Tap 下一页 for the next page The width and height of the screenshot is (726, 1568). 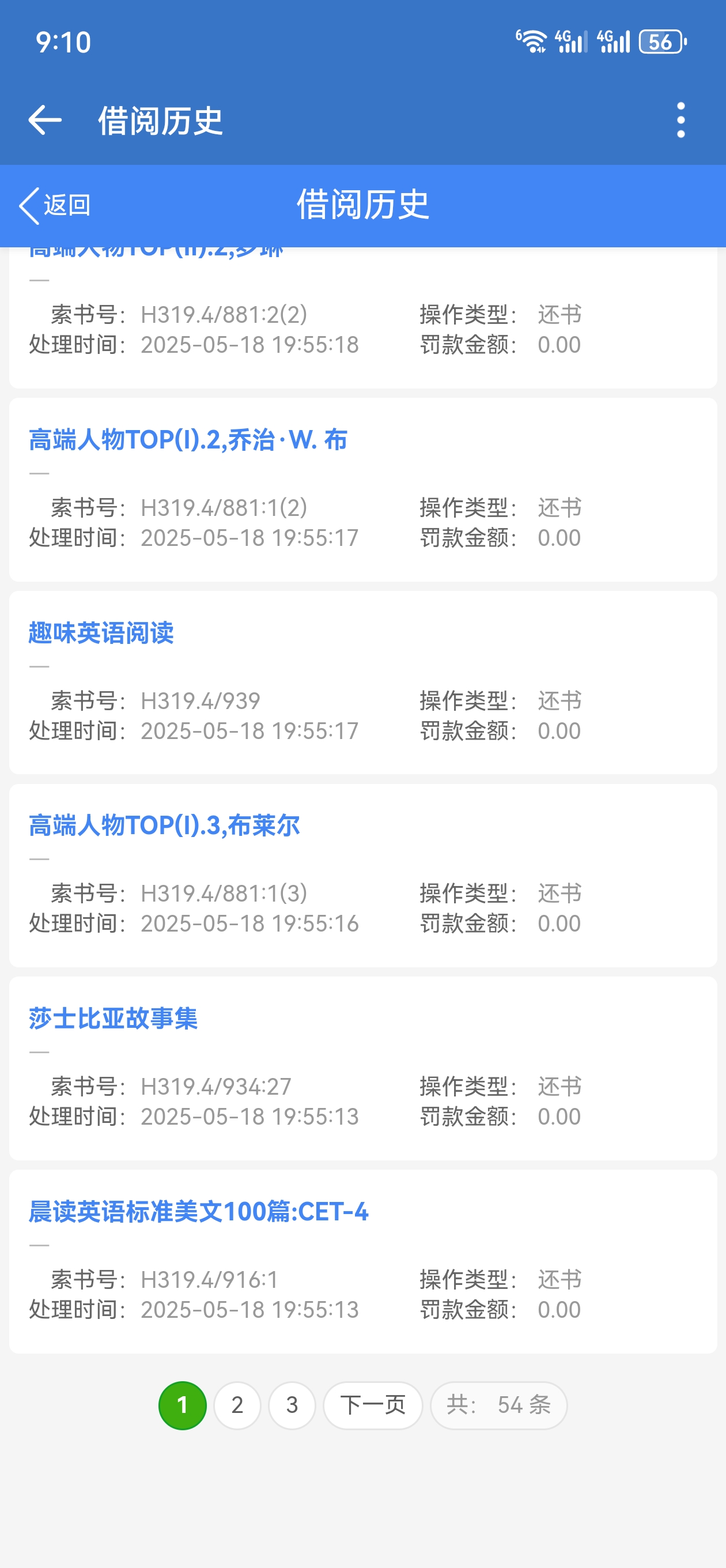(372, 1405)
